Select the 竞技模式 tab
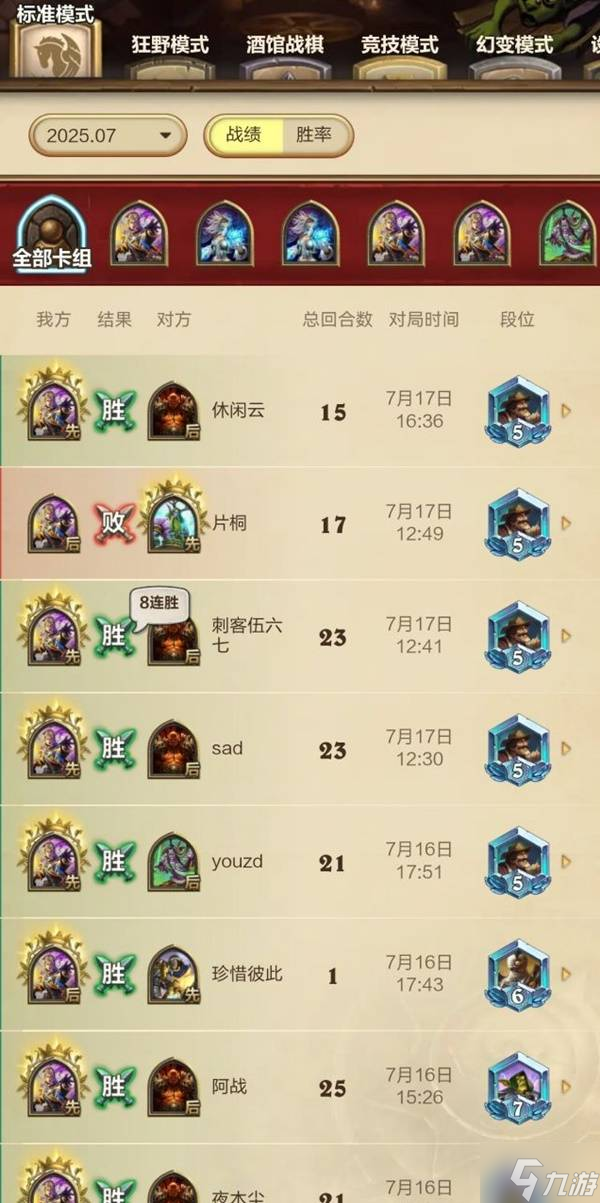This screenshot has height=1203, width=600. click(x=400, y=46)
